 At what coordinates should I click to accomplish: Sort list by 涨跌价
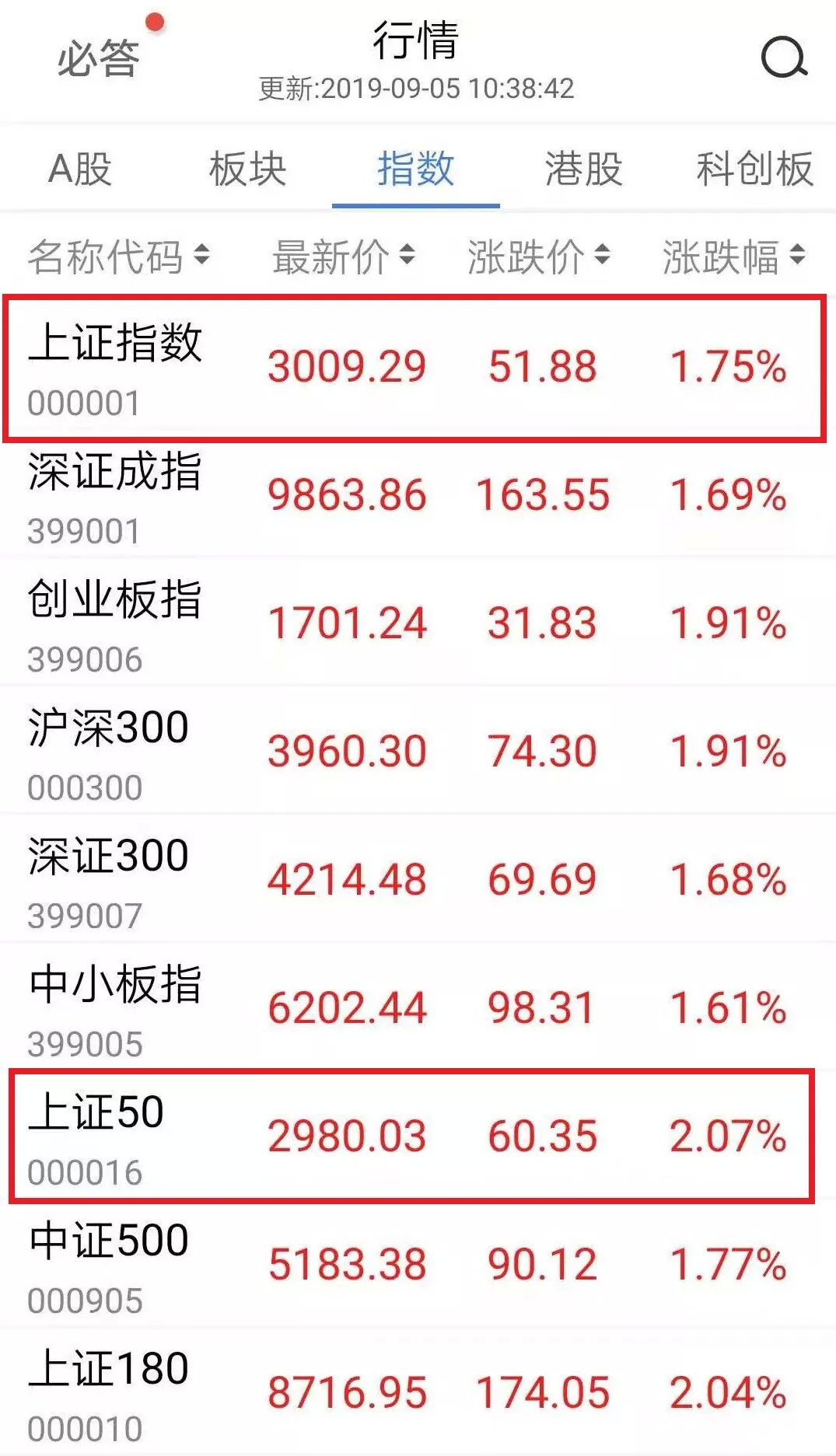click(538, 256)
